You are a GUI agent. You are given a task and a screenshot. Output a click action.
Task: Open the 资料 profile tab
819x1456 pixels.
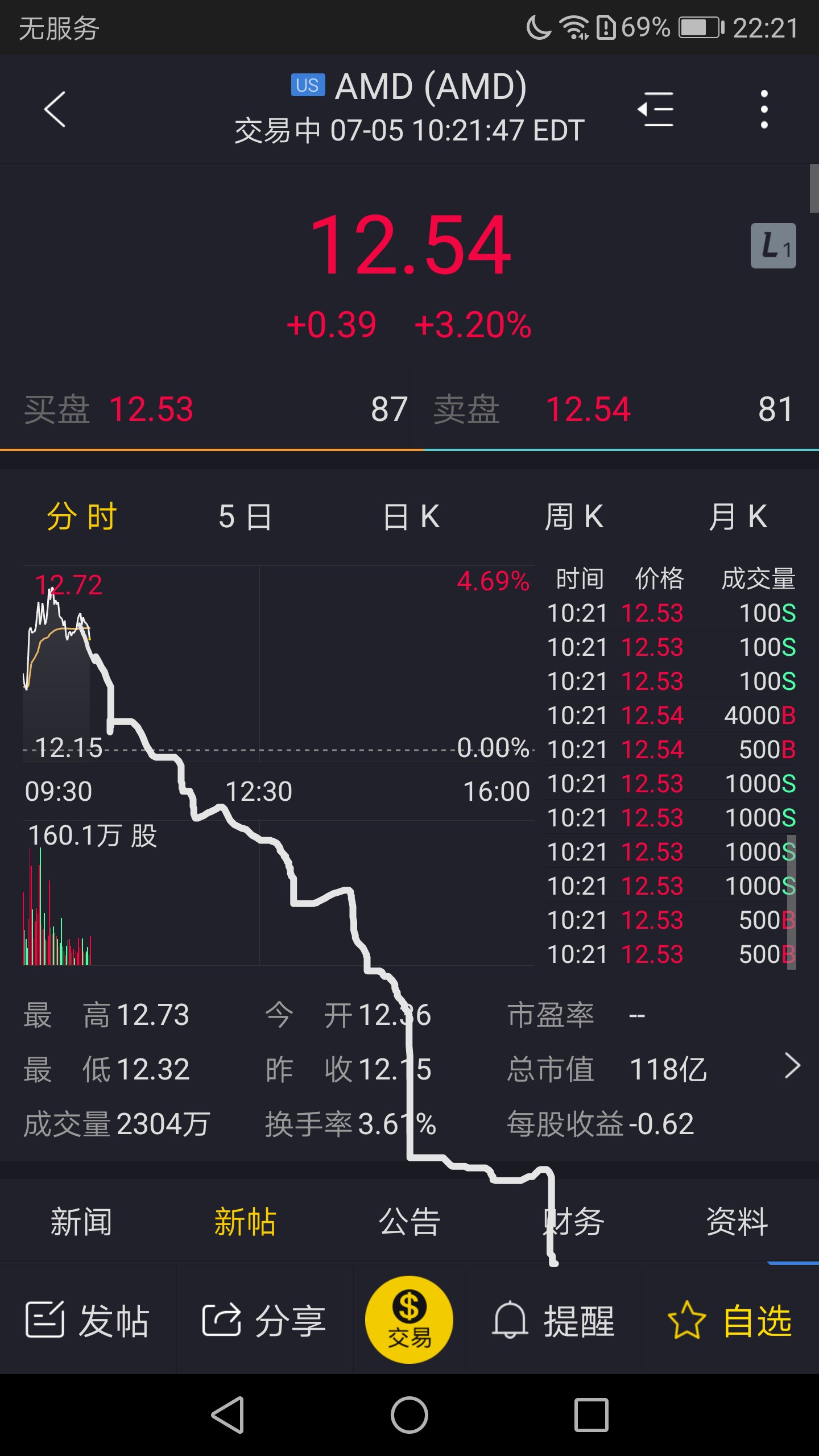738,1222
